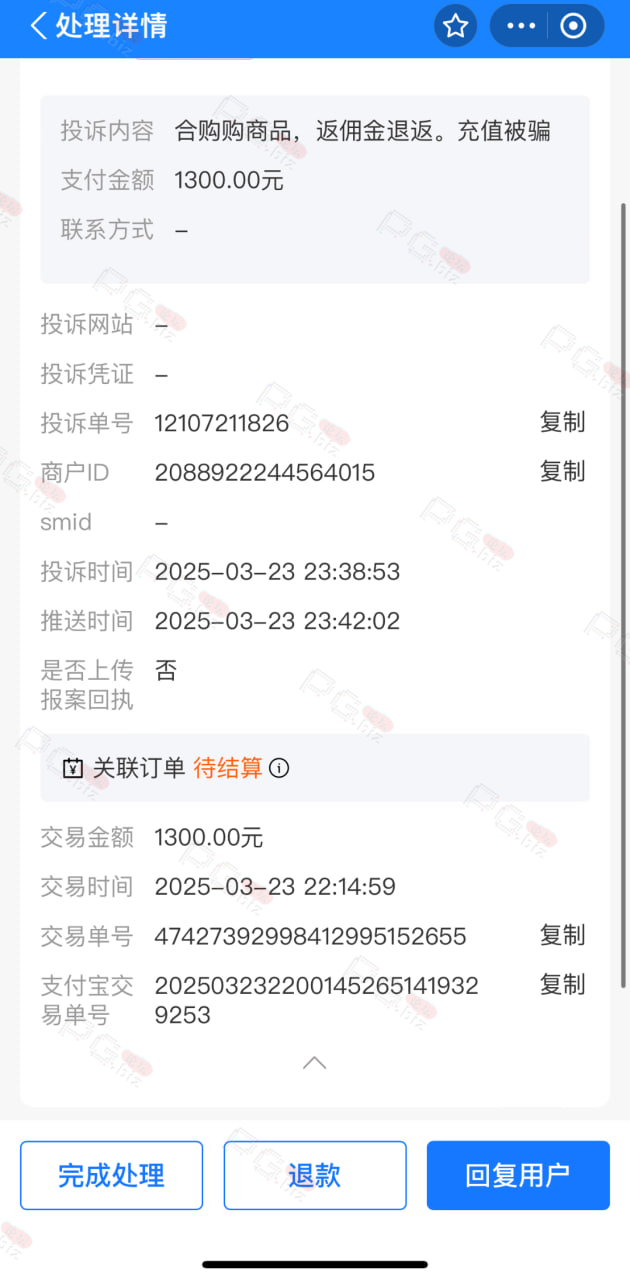Select 完成处理 to finish handling
The image size is (630, 1280).
click(111, 1175)
